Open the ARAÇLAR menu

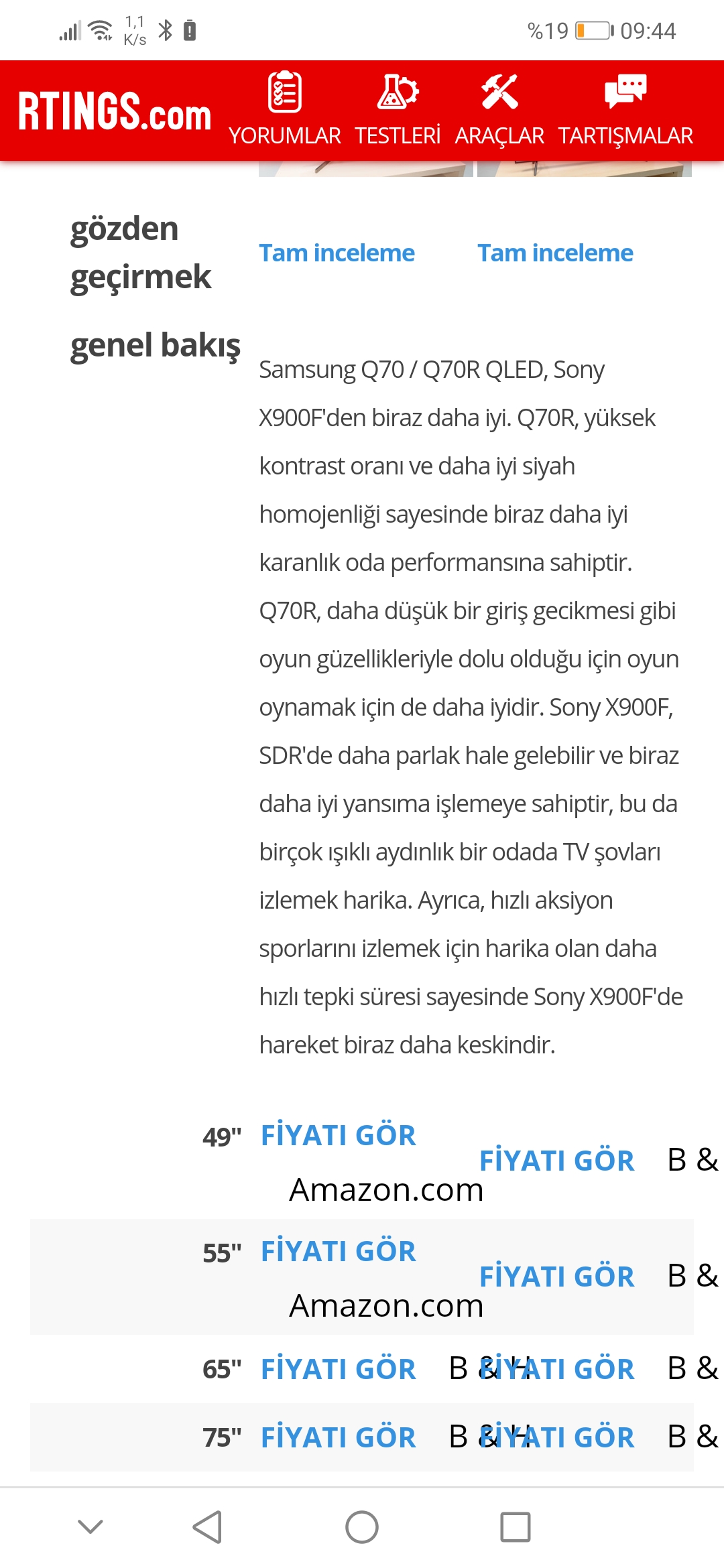[499, 109]
